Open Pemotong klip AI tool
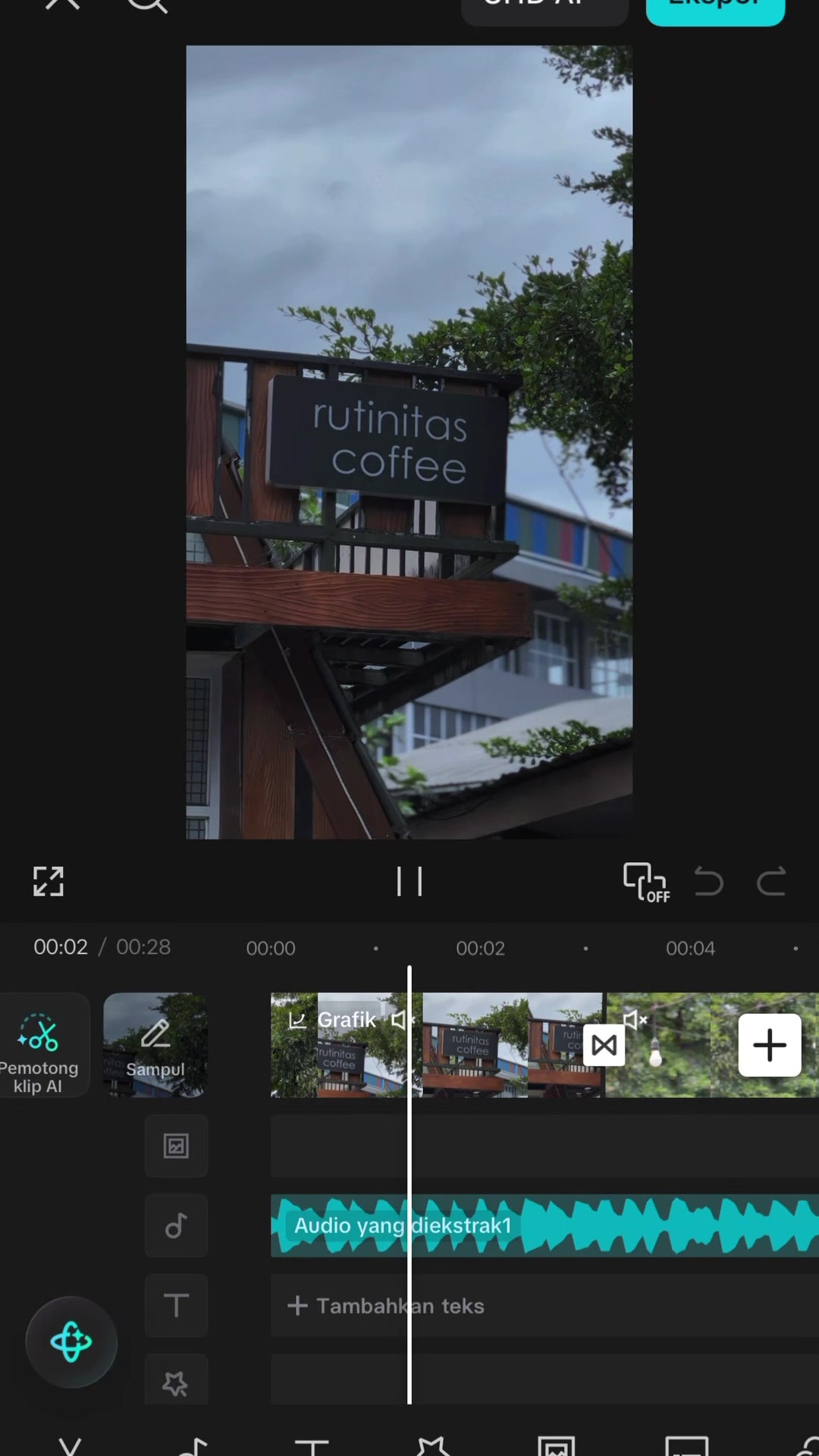This screenshot has width=819, height=1456. [39, 1045]
